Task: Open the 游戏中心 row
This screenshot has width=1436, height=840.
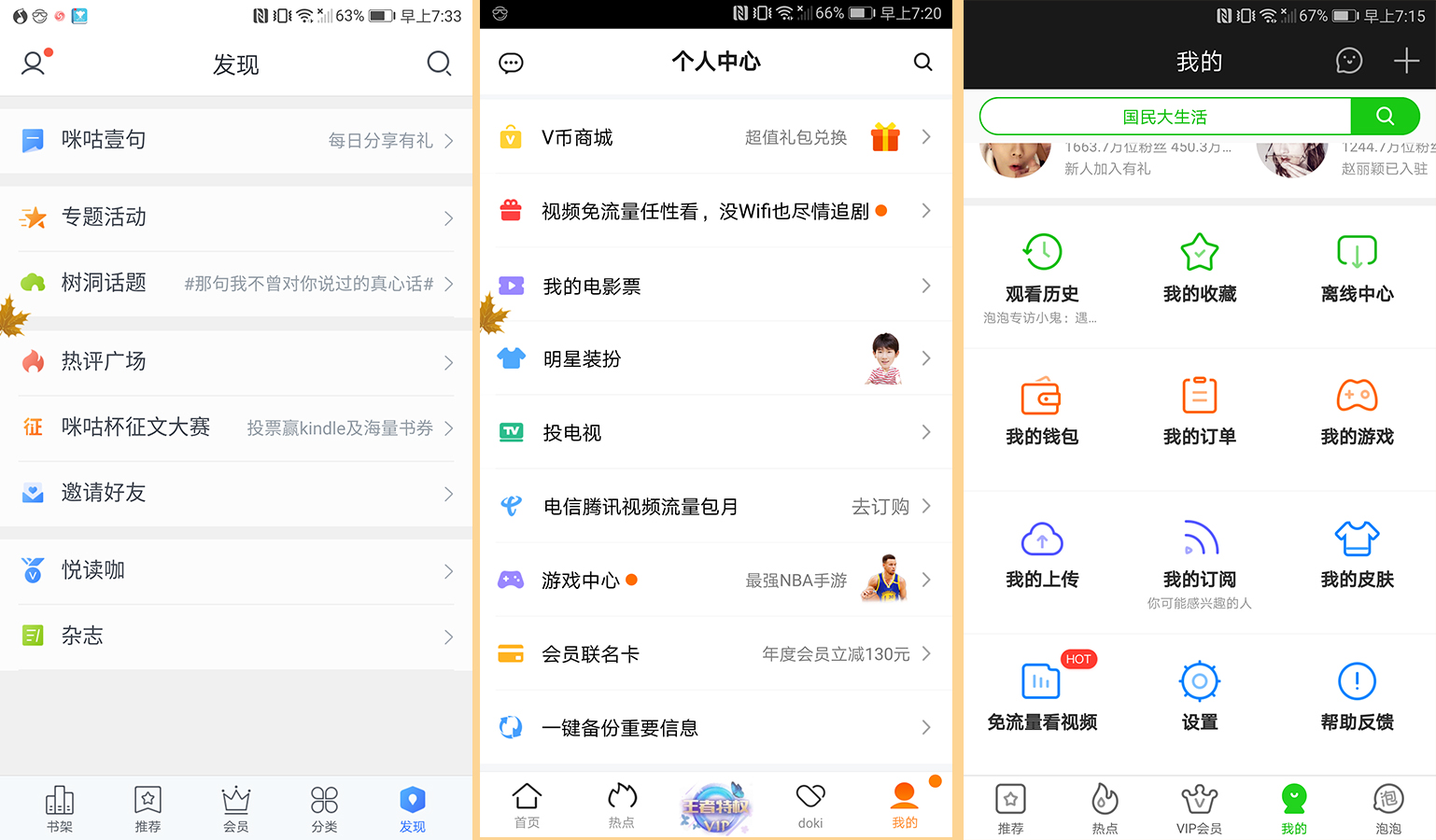Action: point(715,580)
